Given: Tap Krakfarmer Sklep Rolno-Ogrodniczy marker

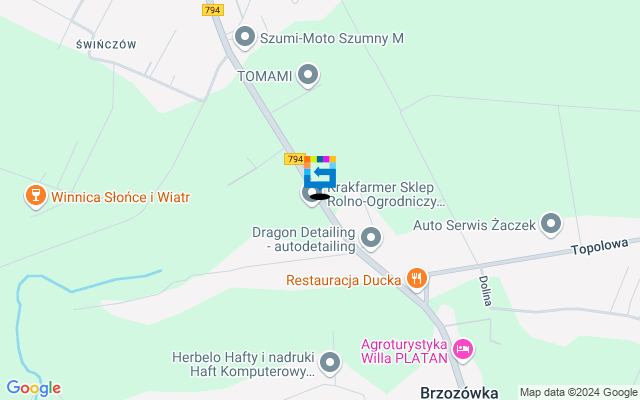Looking at the screenshot, I should [x=311, y=194].
